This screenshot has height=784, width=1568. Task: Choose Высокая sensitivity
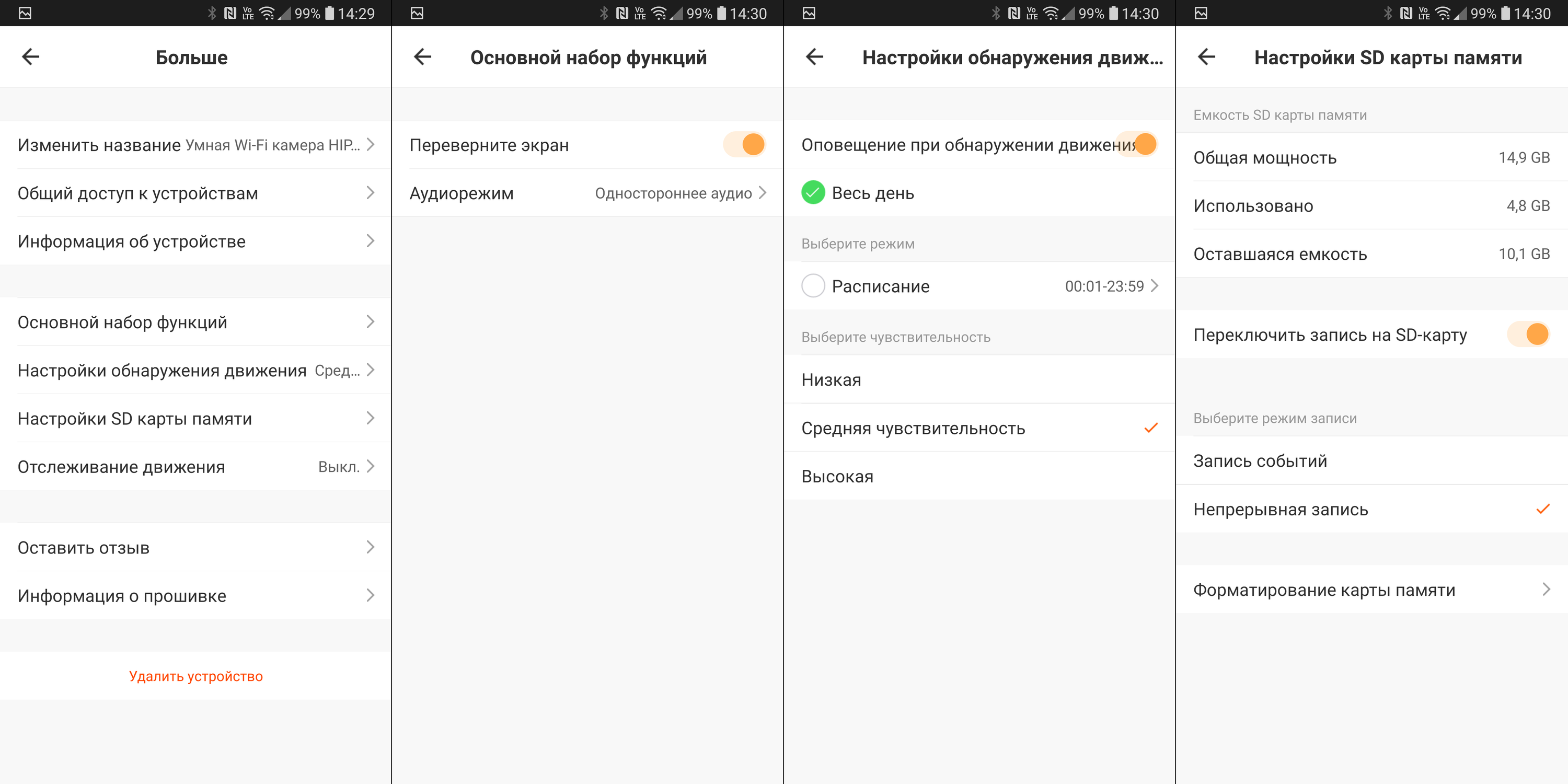point(979,476)
